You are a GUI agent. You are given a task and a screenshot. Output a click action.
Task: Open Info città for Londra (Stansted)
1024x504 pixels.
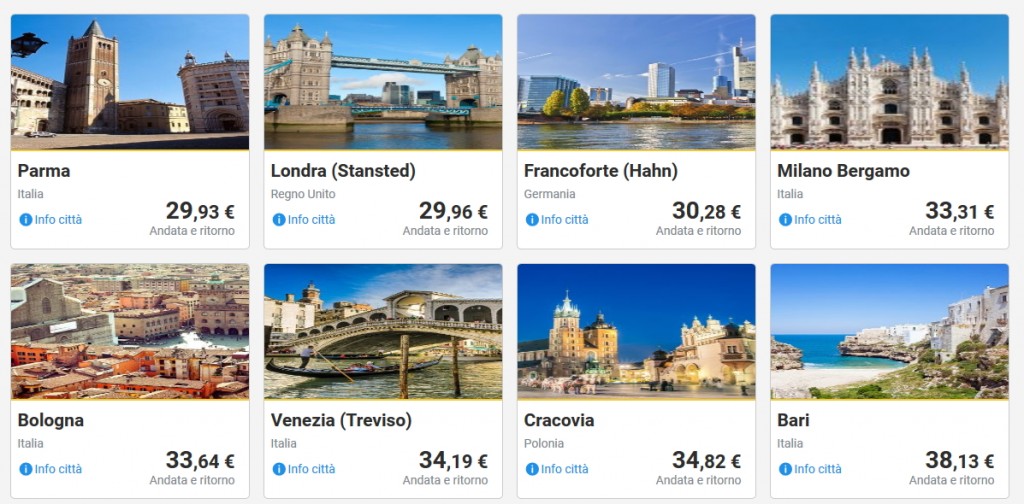click(304, 220)
